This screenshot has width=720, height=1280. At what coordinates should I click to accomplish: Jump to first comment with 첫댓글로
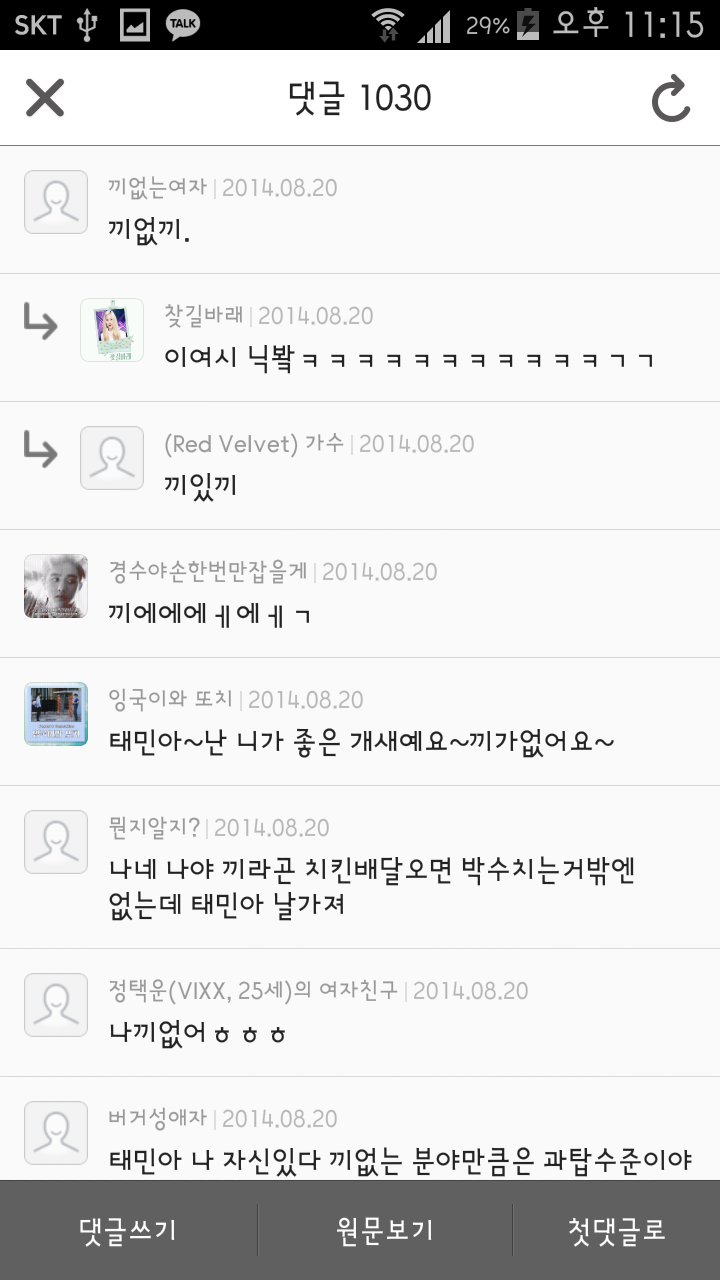pyautogui.click(x=616, y=1230)
